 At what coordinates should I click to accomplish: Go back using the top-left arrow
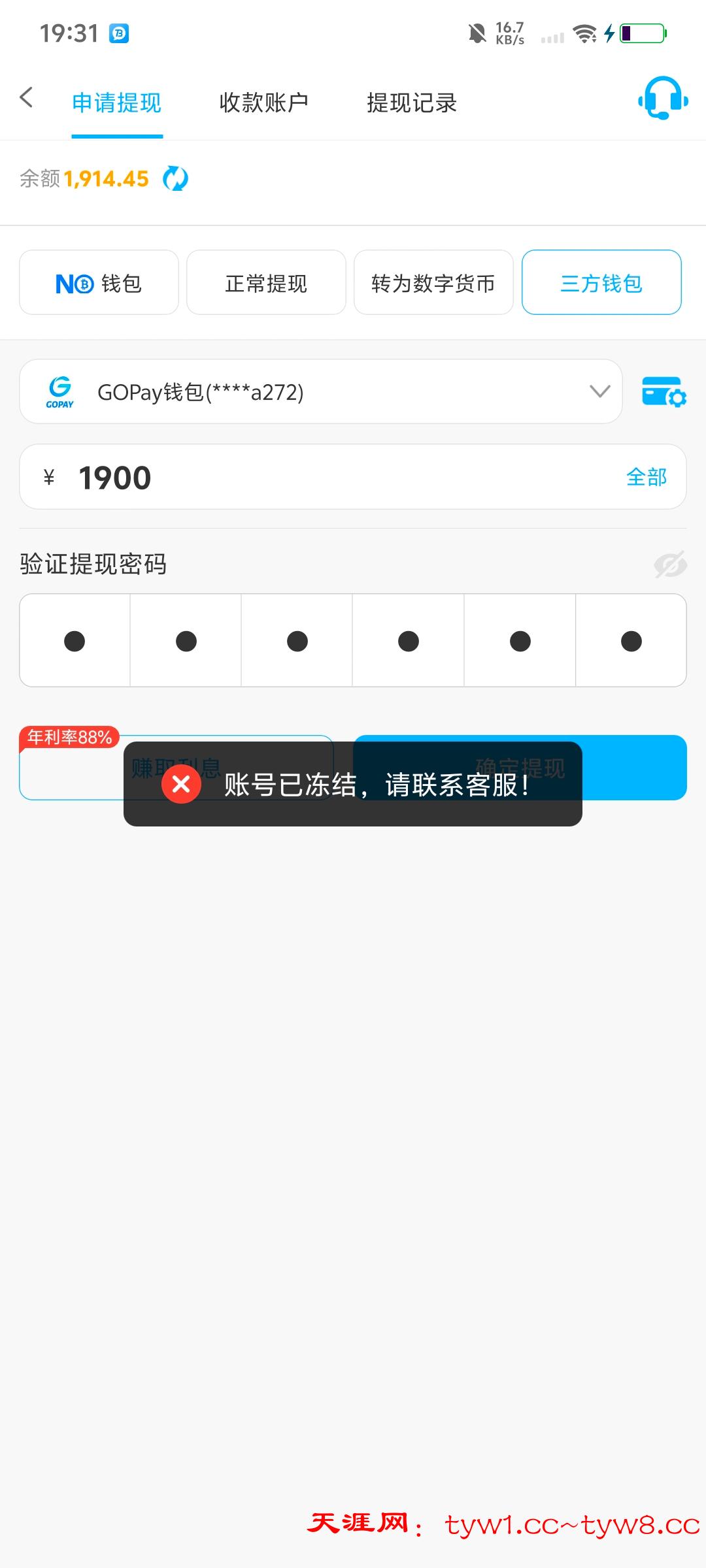click(26, 98)
